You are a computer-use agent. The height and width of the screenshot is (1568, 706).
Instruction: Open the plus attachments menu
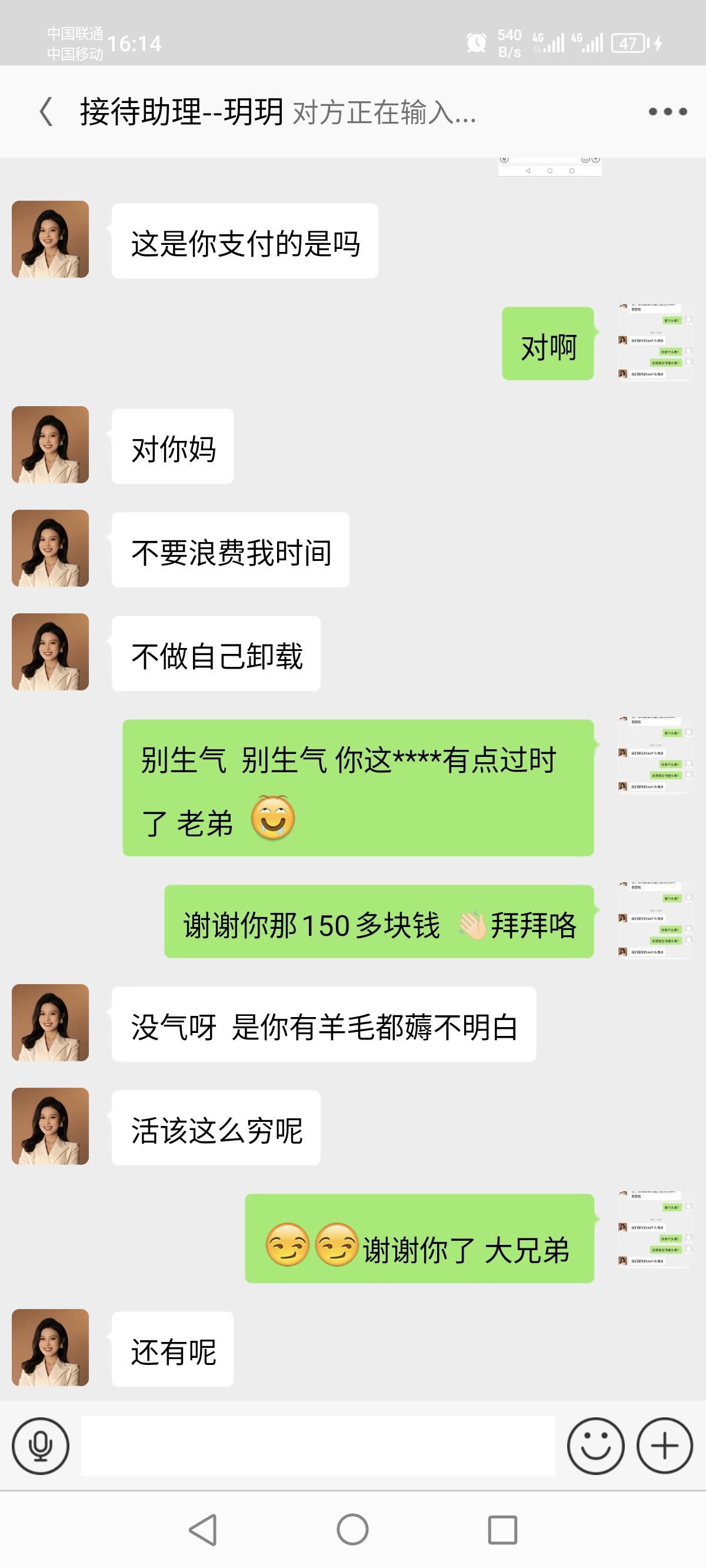(665, 1446)
